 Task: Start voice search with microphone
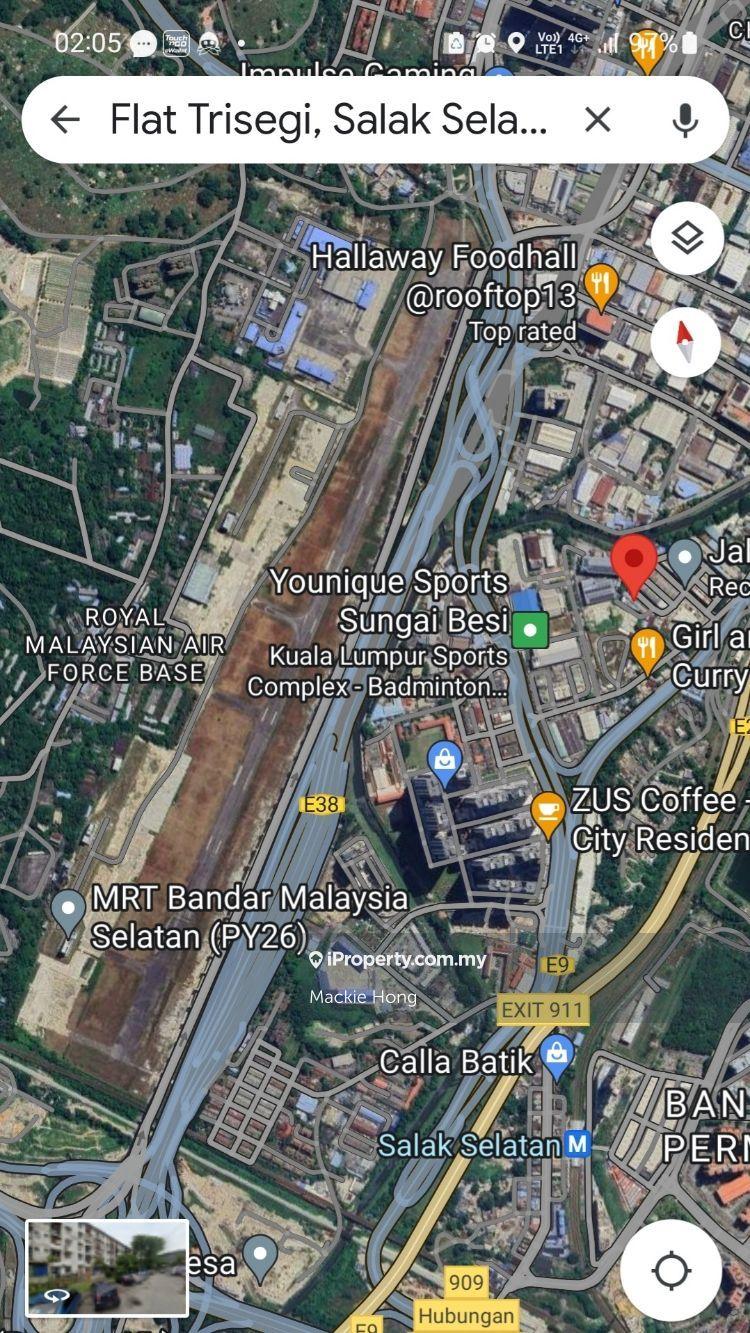point(685,120)
